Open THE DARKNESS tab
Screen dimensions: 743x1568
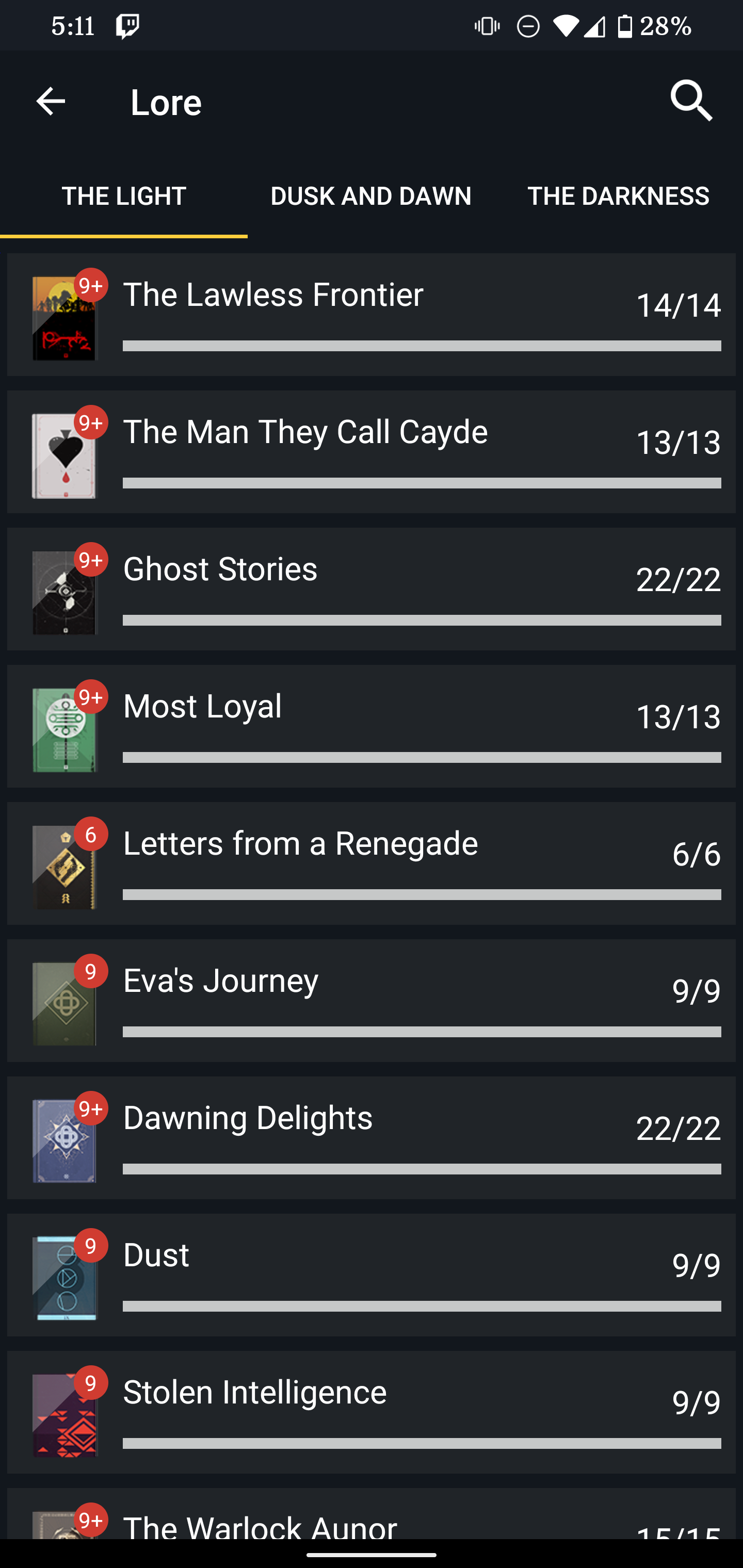click(618, 195)
